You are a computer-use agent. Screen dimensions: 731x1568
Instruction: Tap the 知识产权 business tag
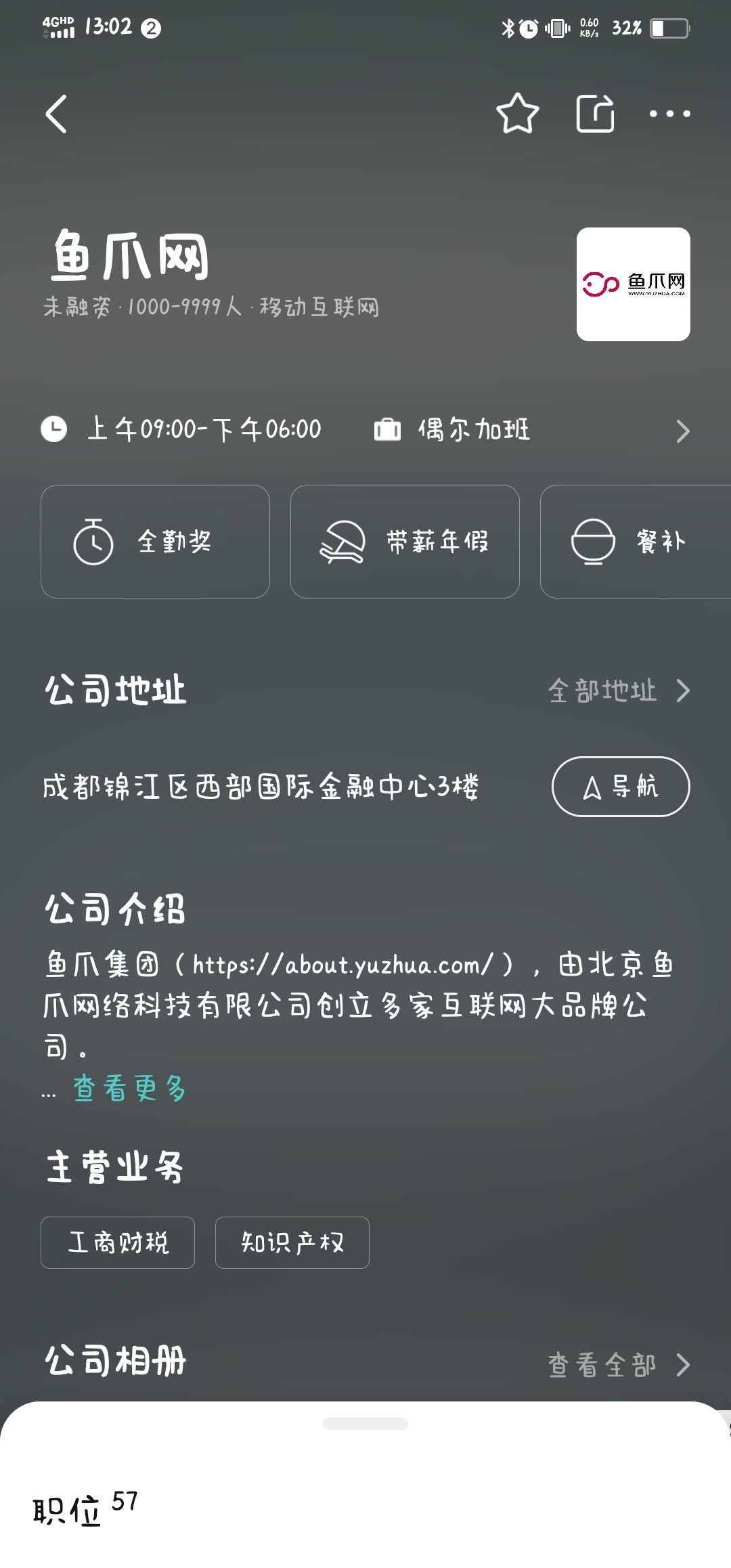click(x=292, y=1242)
